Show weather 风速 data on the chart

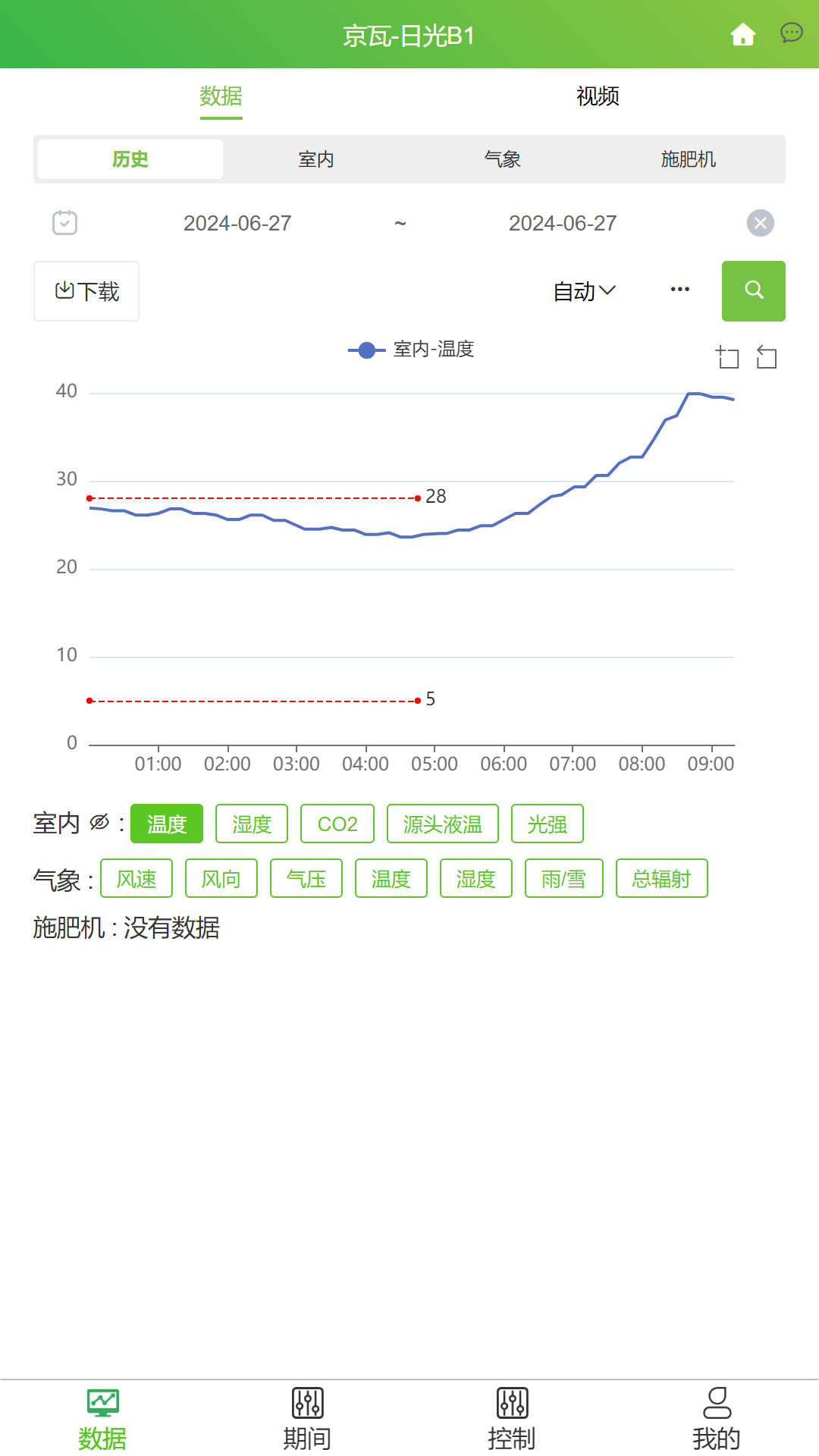[x=136, y=877]
